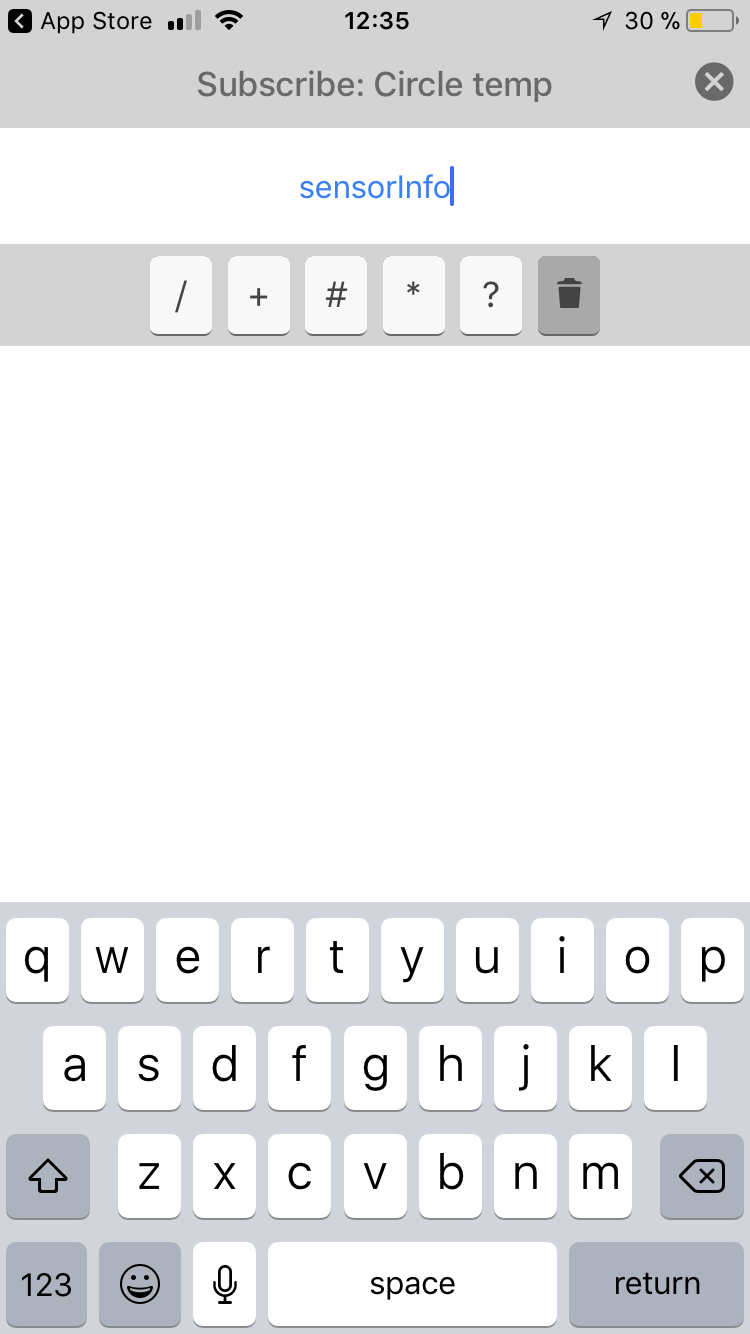Insert an asterisk into the topic
The height and width of the screenshot is (1334, 750).
414,296
